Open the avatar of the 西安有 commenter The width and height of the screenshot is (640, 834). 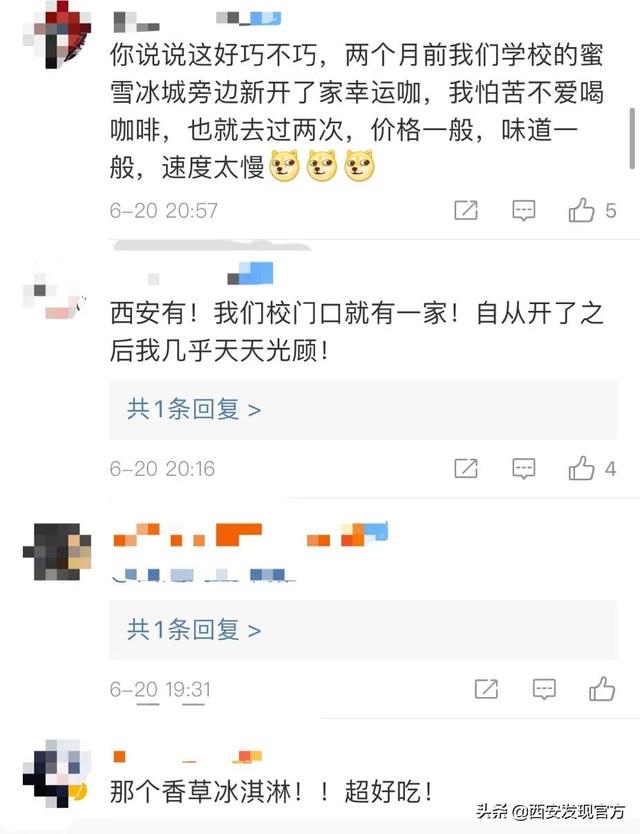55,292
